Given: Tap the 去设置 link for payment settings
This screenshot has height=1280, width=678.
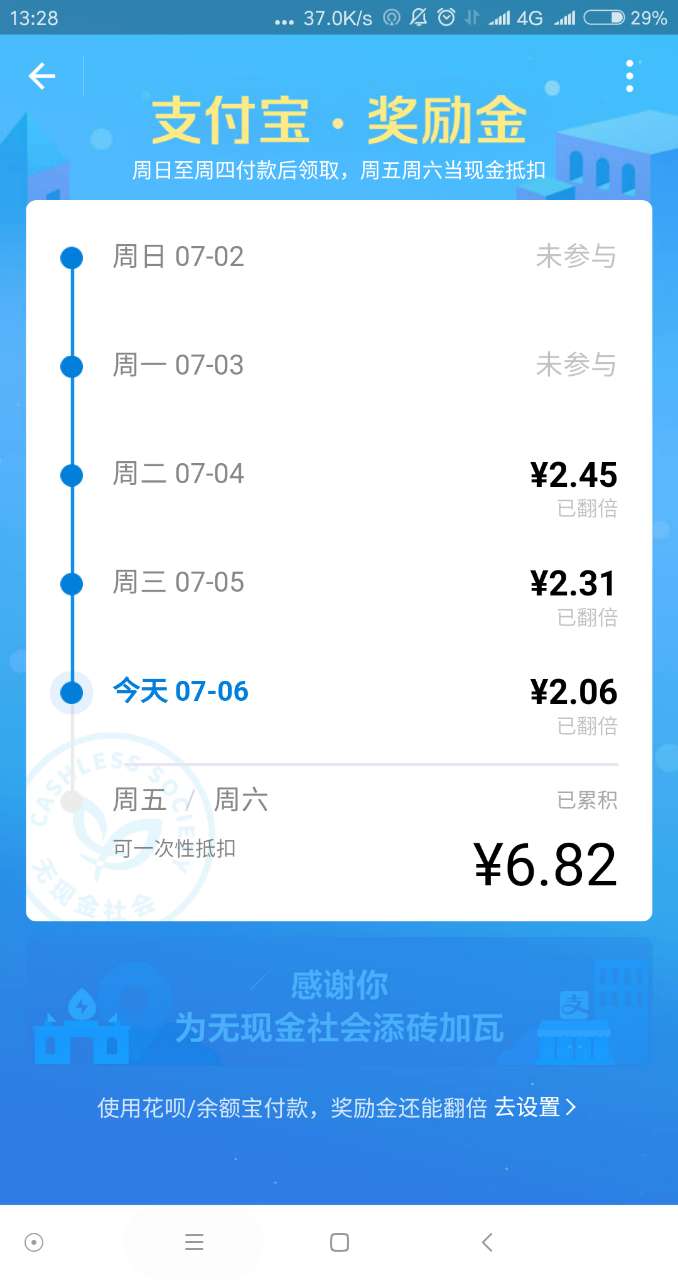Looking at the screenshot, I should click(535, 1107).
